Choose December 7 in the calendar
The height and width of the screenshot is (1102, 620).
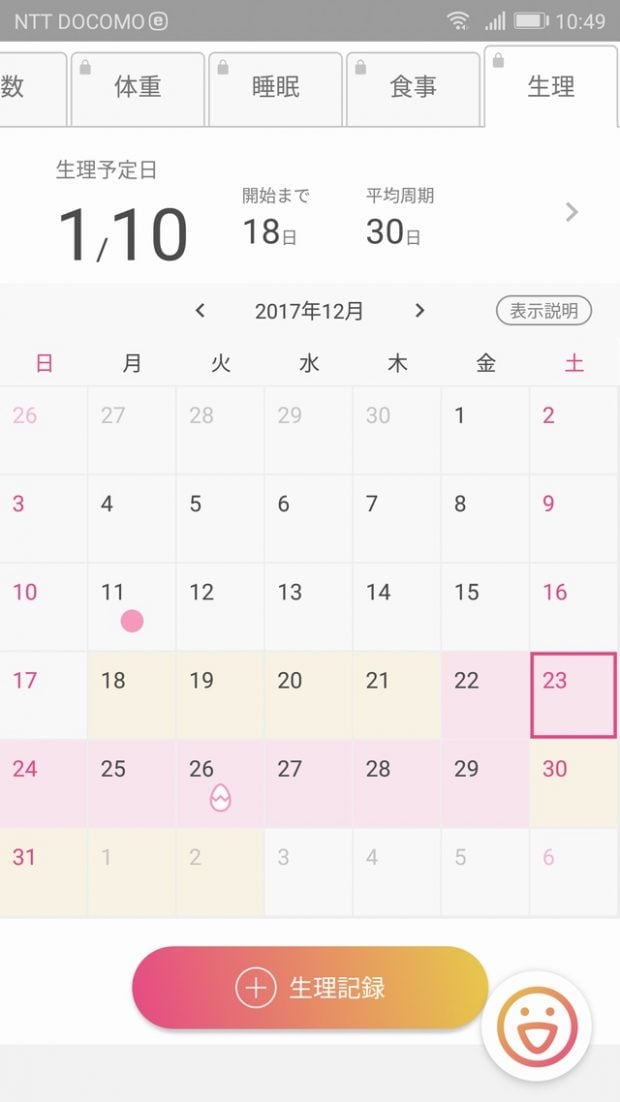[396, 518]
